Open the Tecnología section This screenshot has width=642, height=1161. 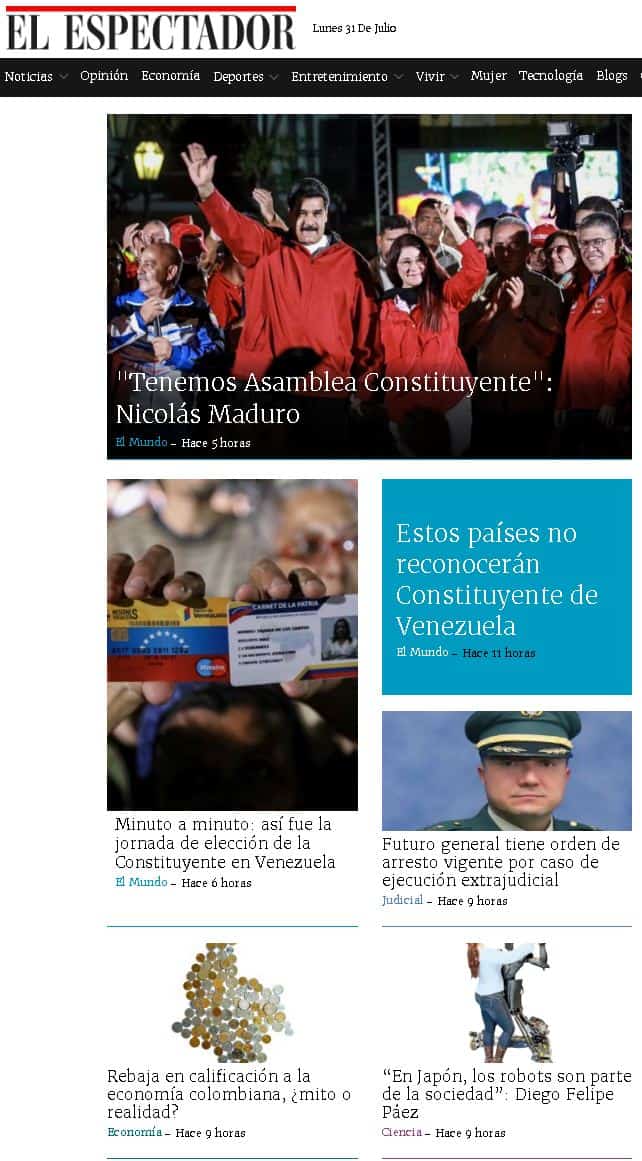coord(550,76)
